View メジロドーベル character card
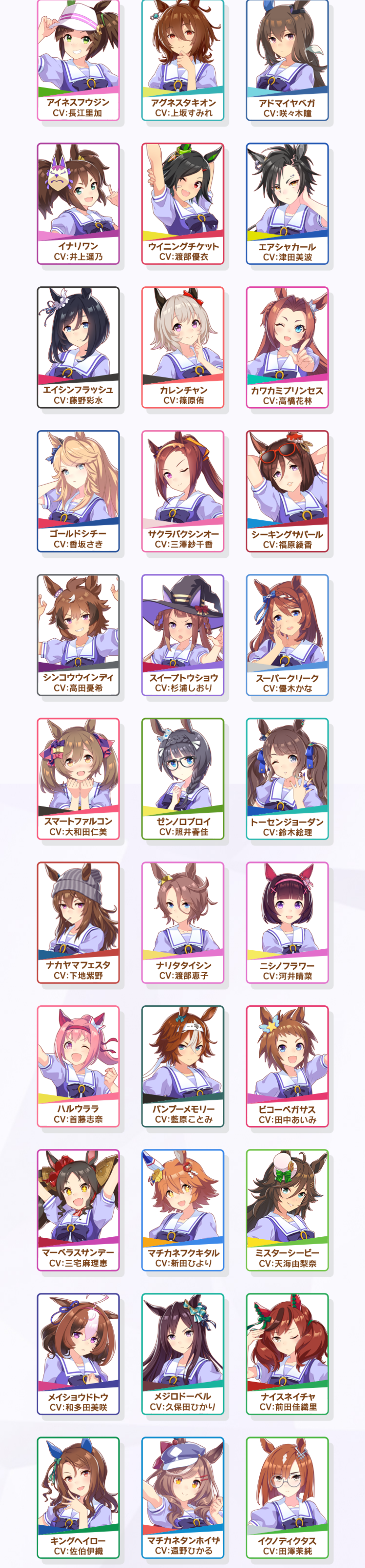Screen dimensions: 365x1568 (182, 1353)
